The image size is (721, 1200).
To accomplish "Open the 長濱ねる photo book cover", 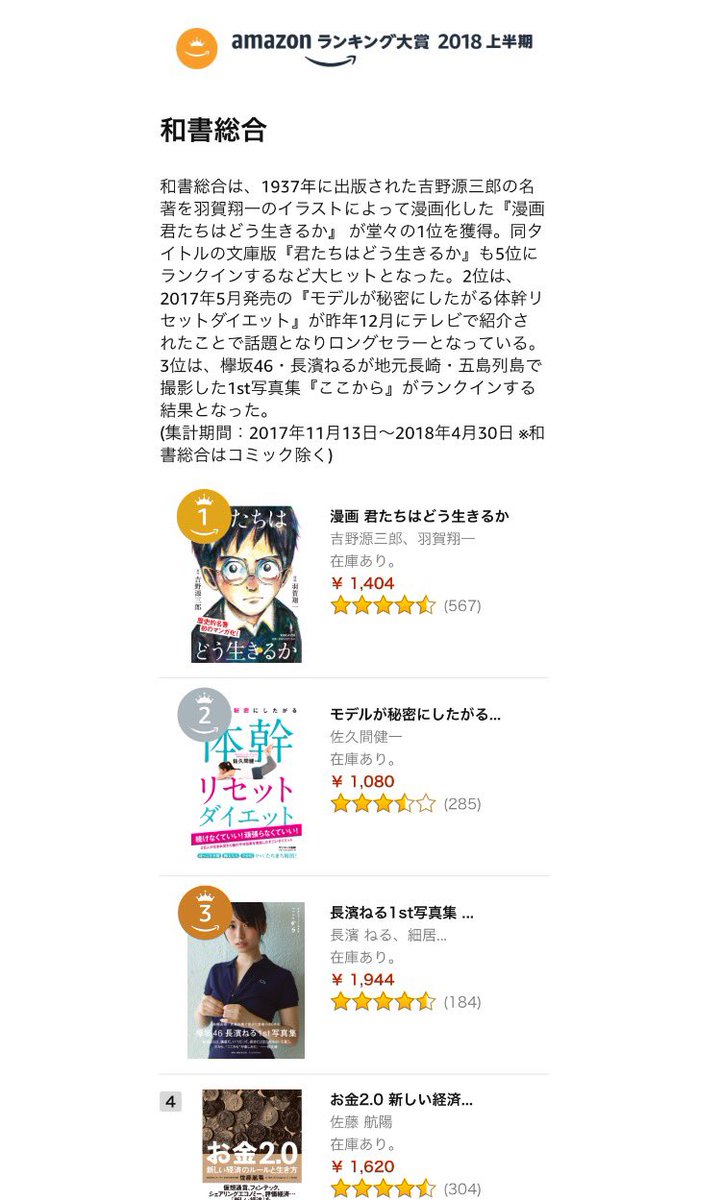I will 246,980.
